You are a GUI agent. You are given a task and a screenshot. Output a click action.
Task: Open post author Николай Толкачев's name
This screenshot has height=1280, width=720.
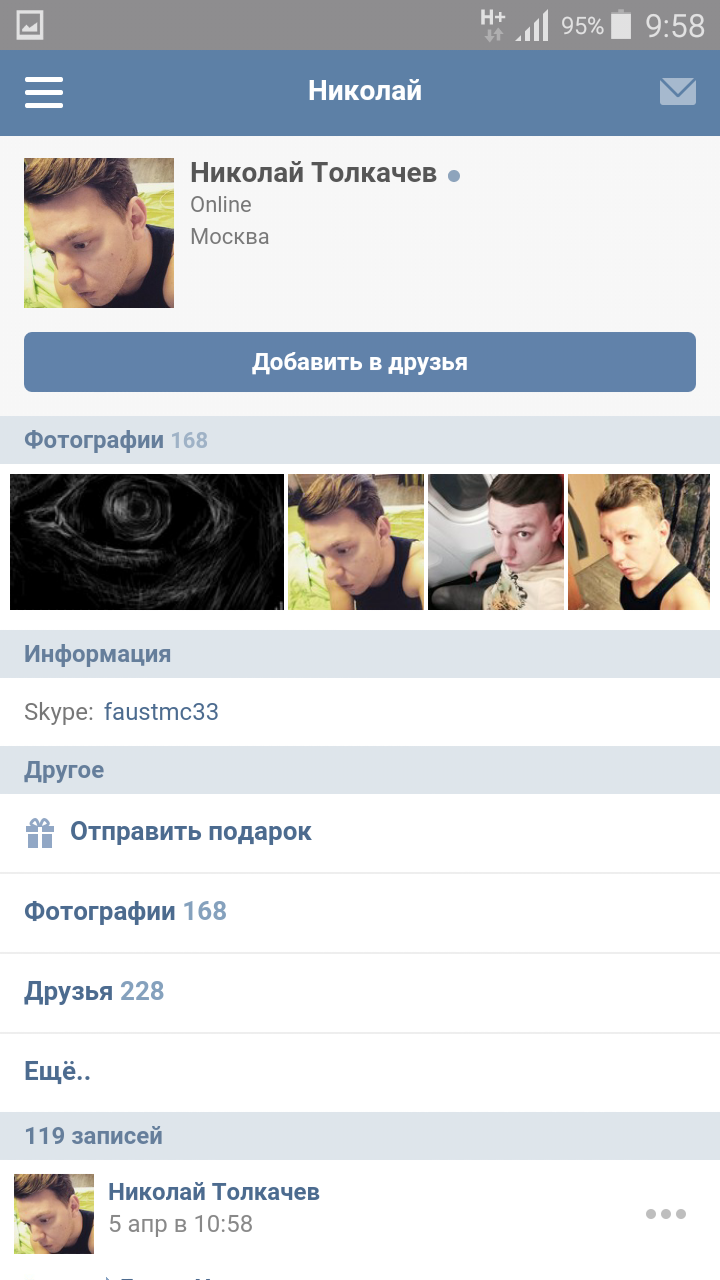[214, 1191]
